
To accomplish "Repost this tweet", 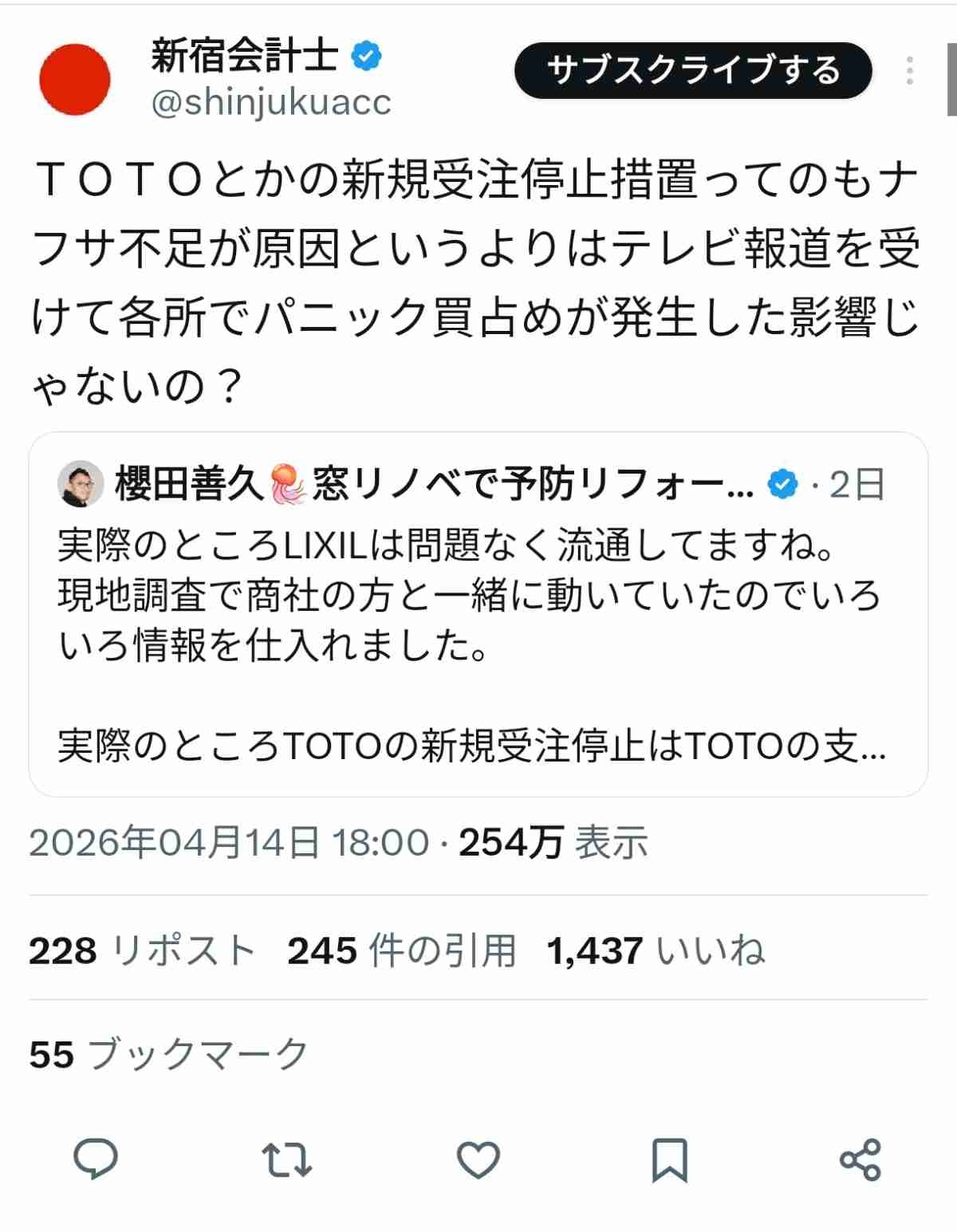I will point(287,1159).
